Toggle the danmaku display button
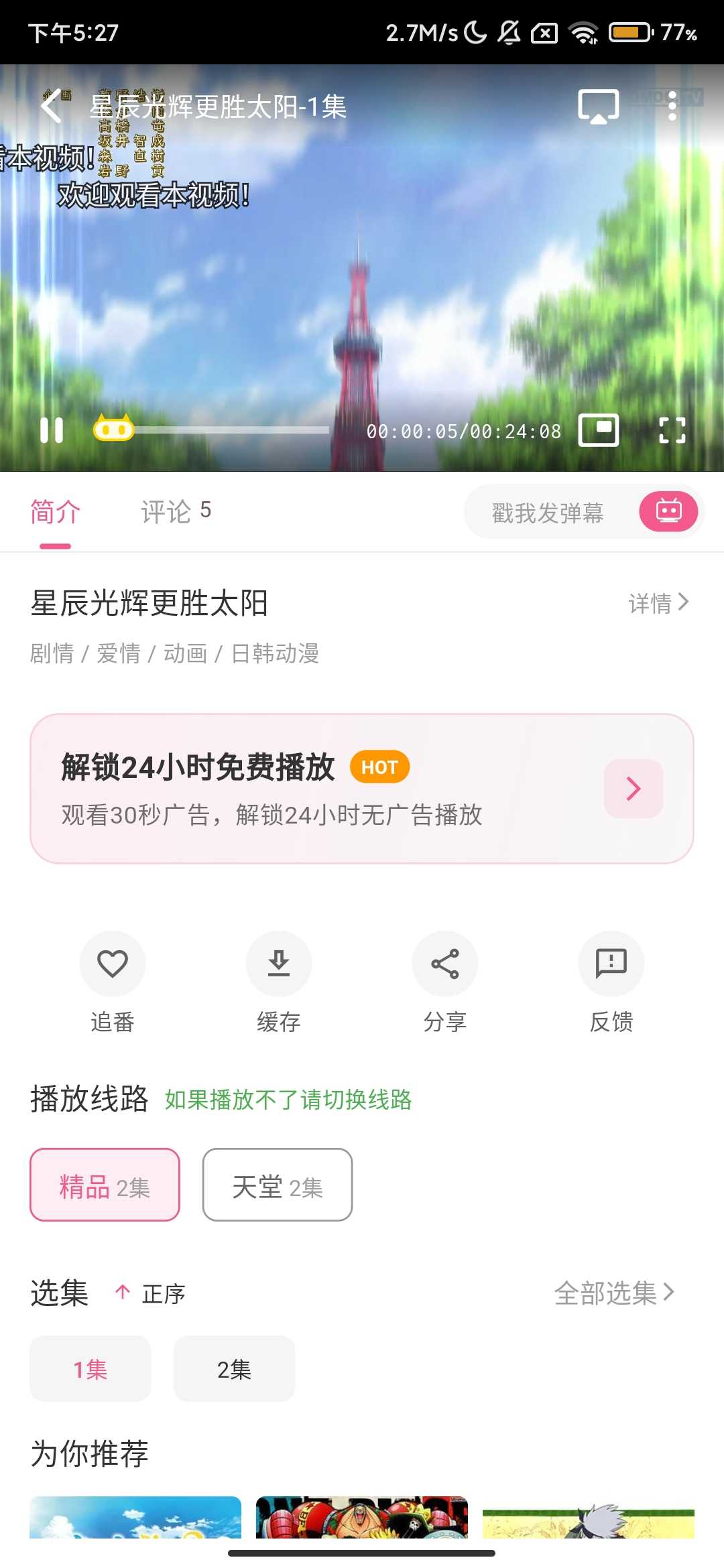This screenshot has height=1568, width=724. coord(668,512)
